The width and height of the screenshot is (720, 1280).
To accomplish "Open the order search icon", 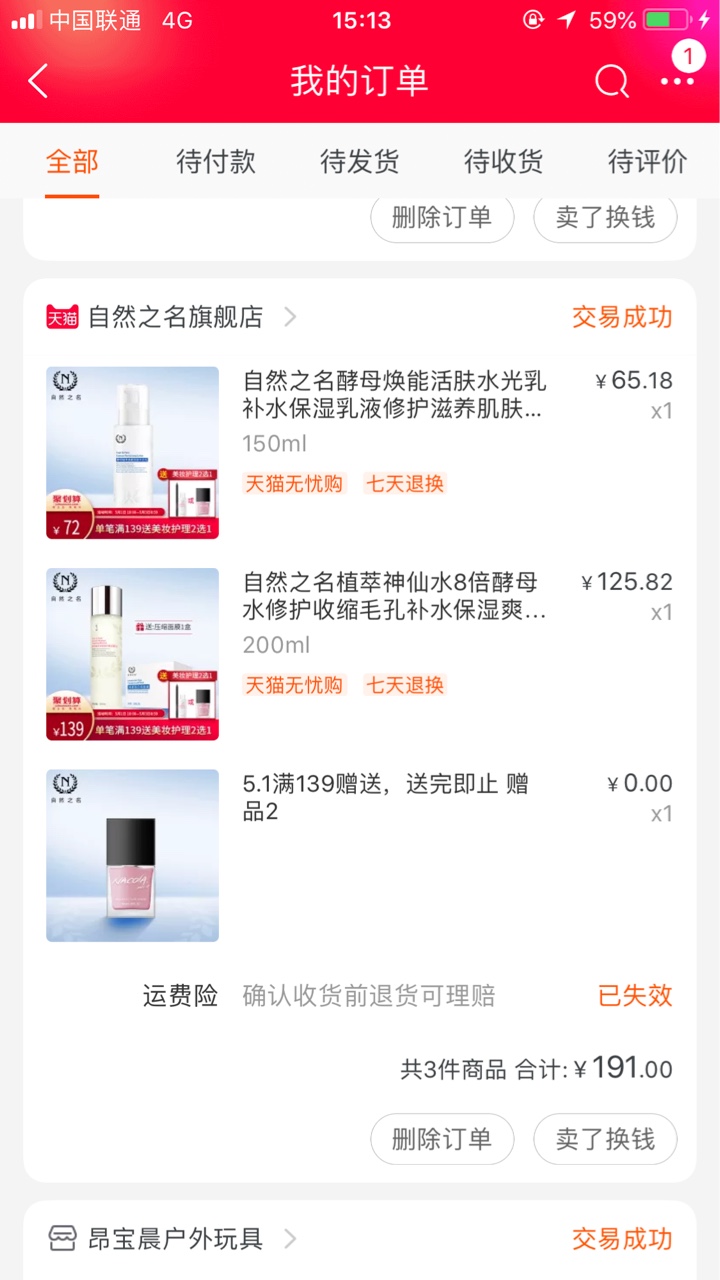I will tap(612, 81).
